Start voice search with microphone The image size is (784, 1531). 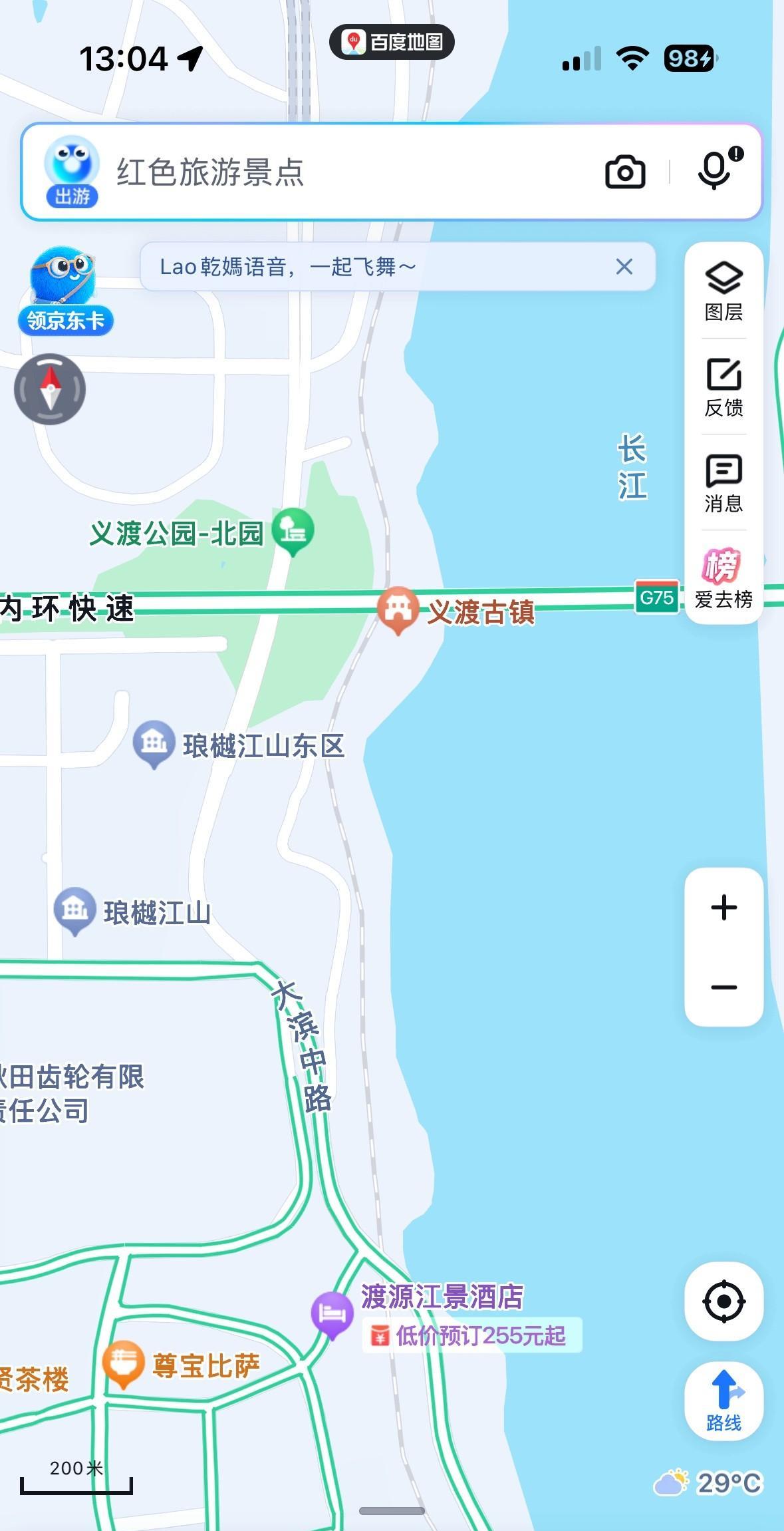pyautogui.click(x=716, y=171)
